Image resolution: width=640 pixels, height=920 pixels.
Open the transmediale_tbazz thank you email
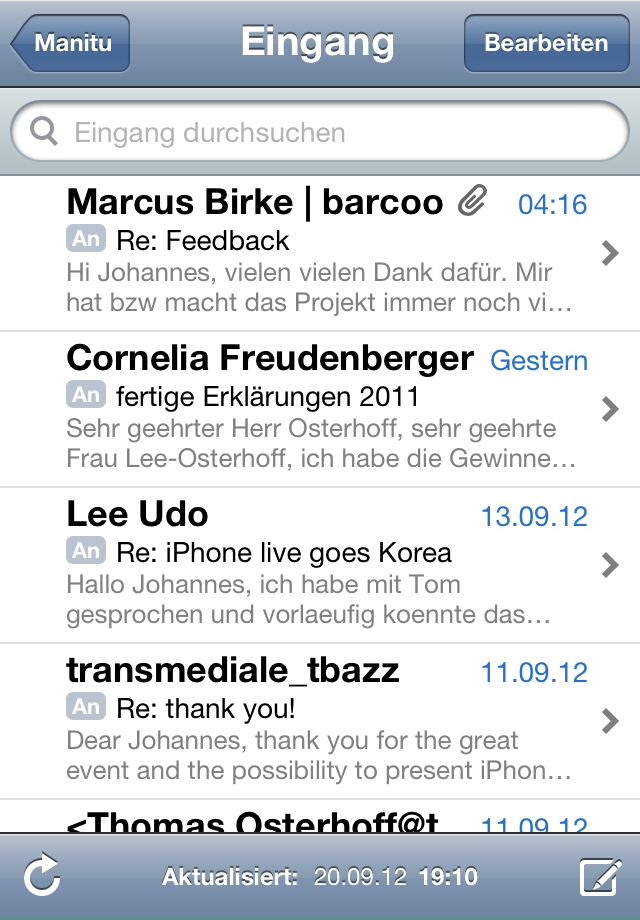click(x=320, y=722)
